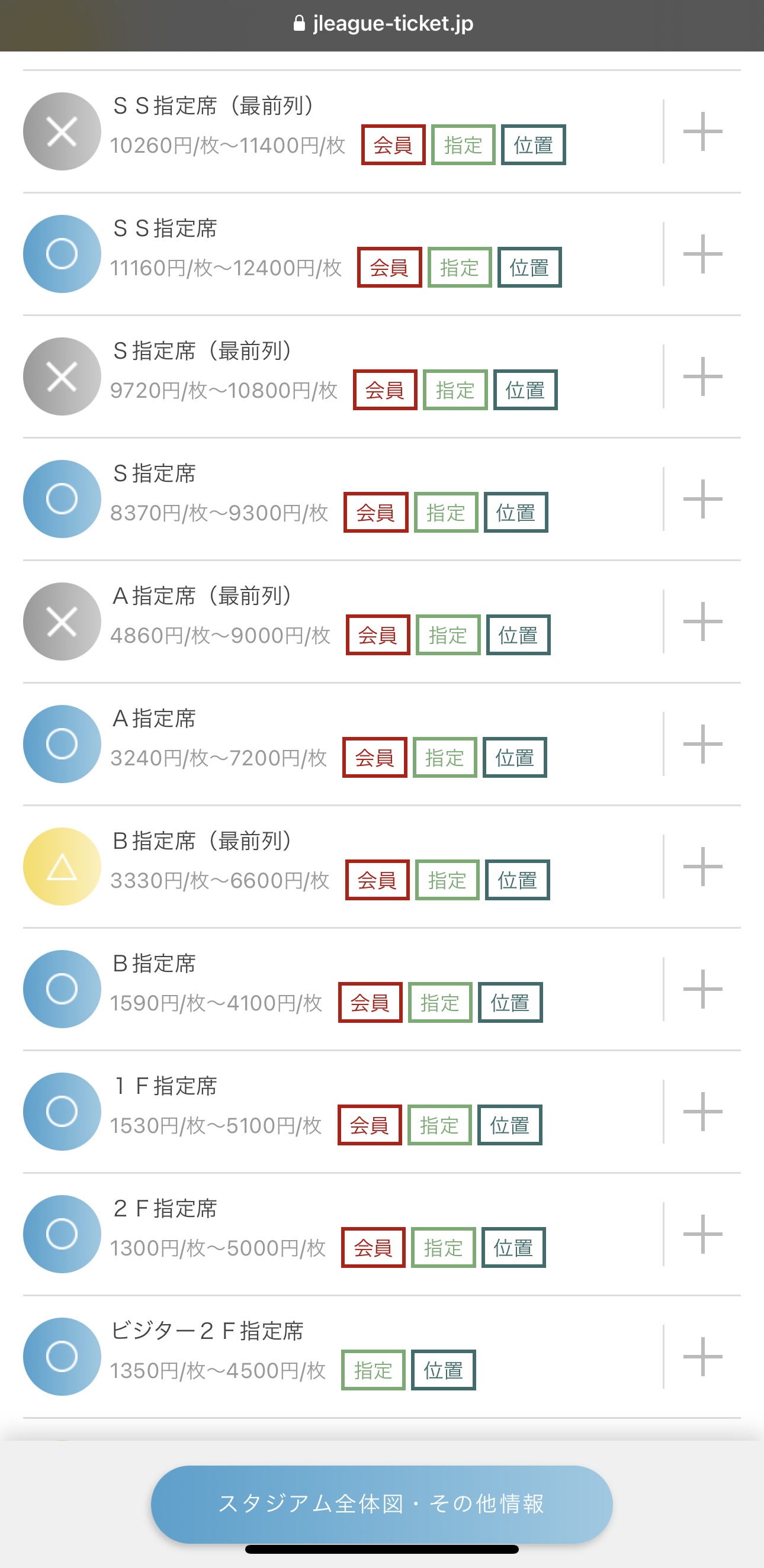Expand the ＳＳ指定席 11160円 row plus icon

tap(702, 254)
